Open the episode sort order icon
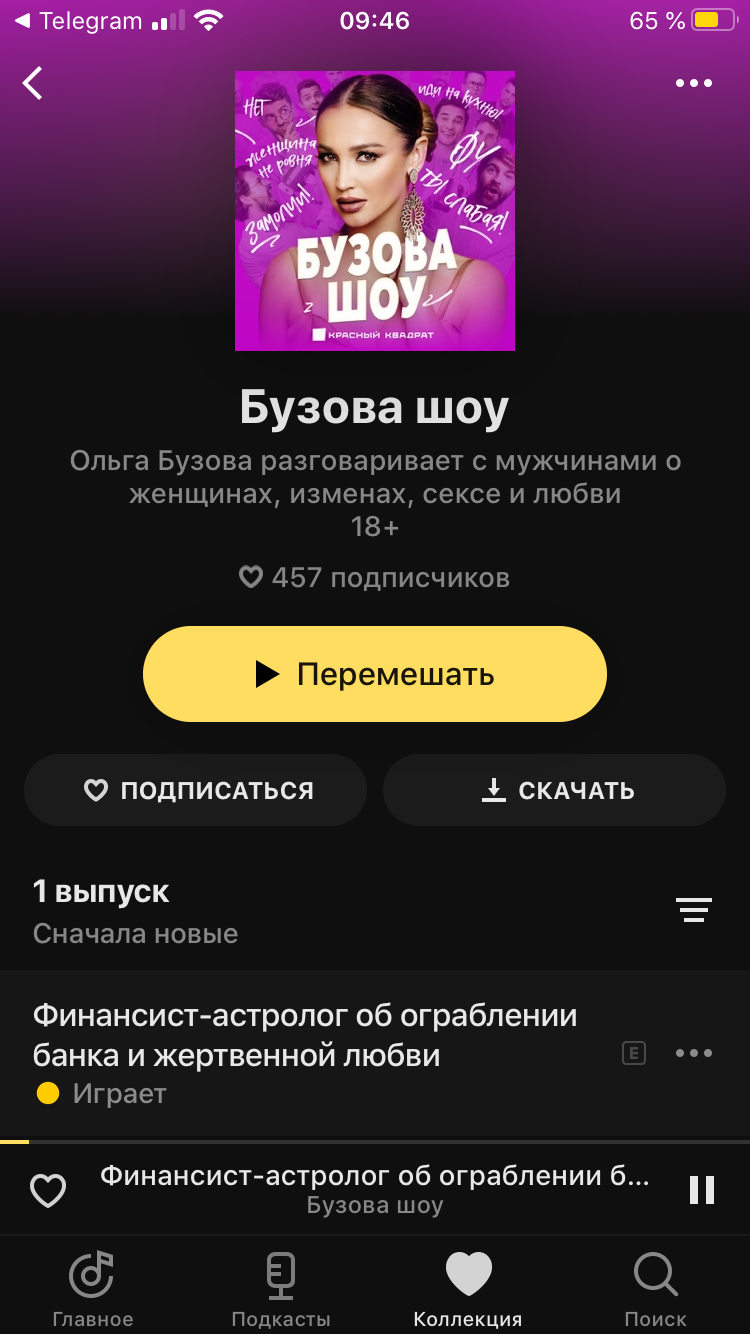The width and height of the screenshot is (750, 1334). point(693,910)
